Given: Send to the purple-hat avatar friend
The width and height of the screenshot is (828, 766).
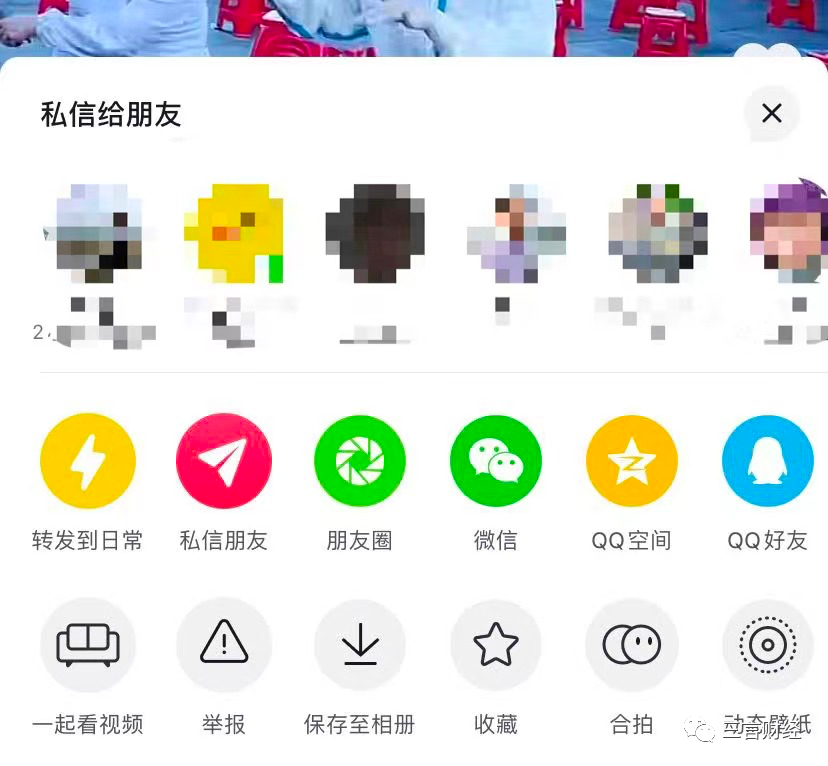Looking at the screenshot, I should [790, 231].
